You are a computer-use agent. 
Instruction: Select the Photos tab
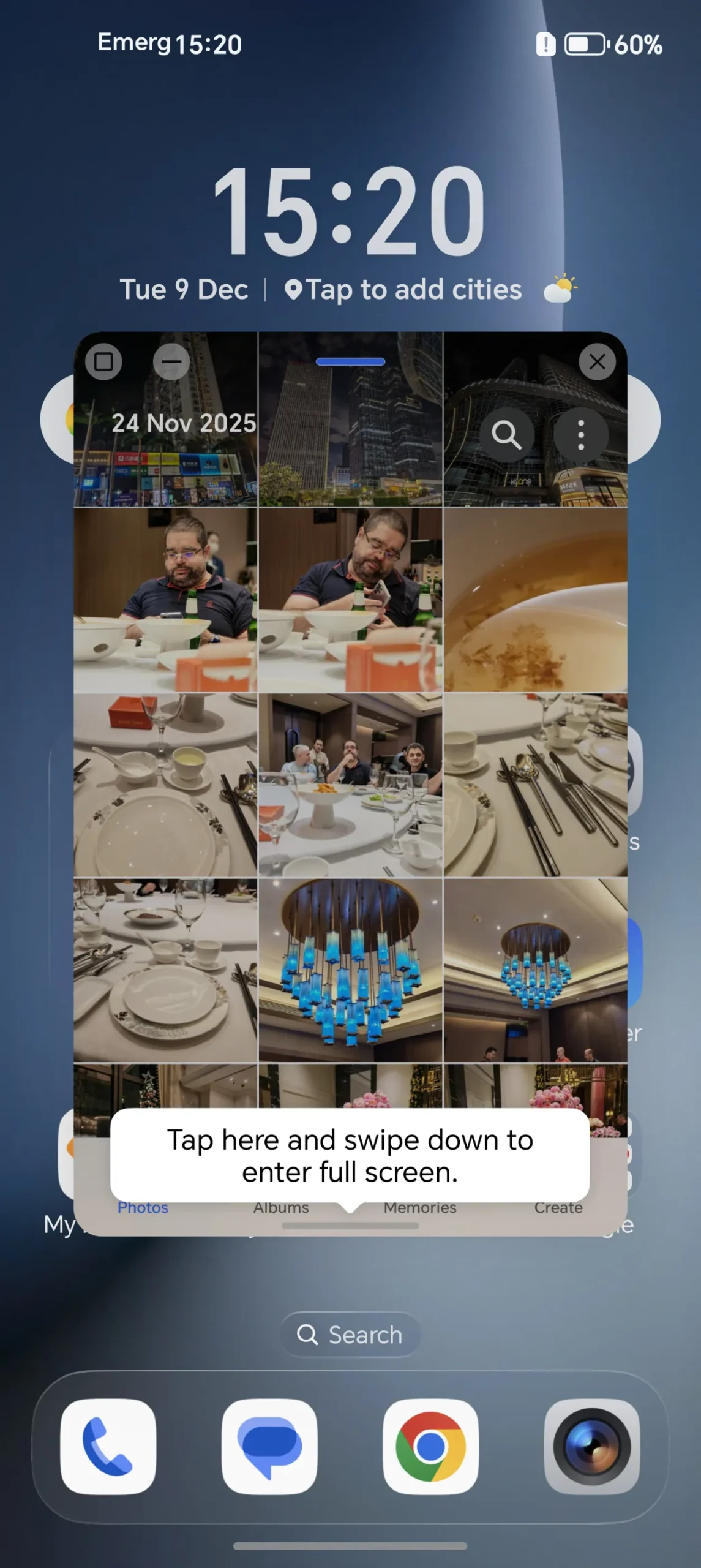click(143, 1208)
